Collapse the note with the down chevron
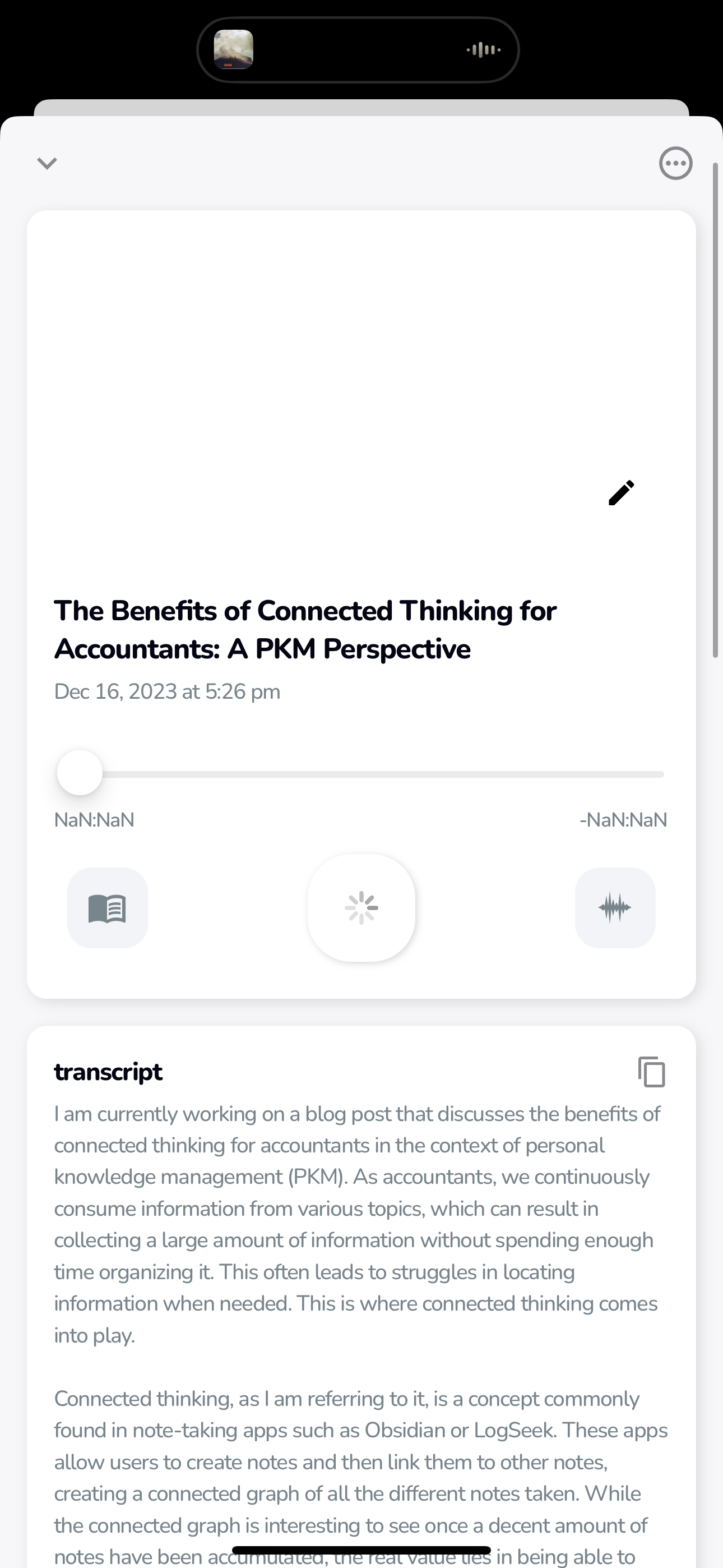Screen dimensions: 723x1568 coord(47,163)
